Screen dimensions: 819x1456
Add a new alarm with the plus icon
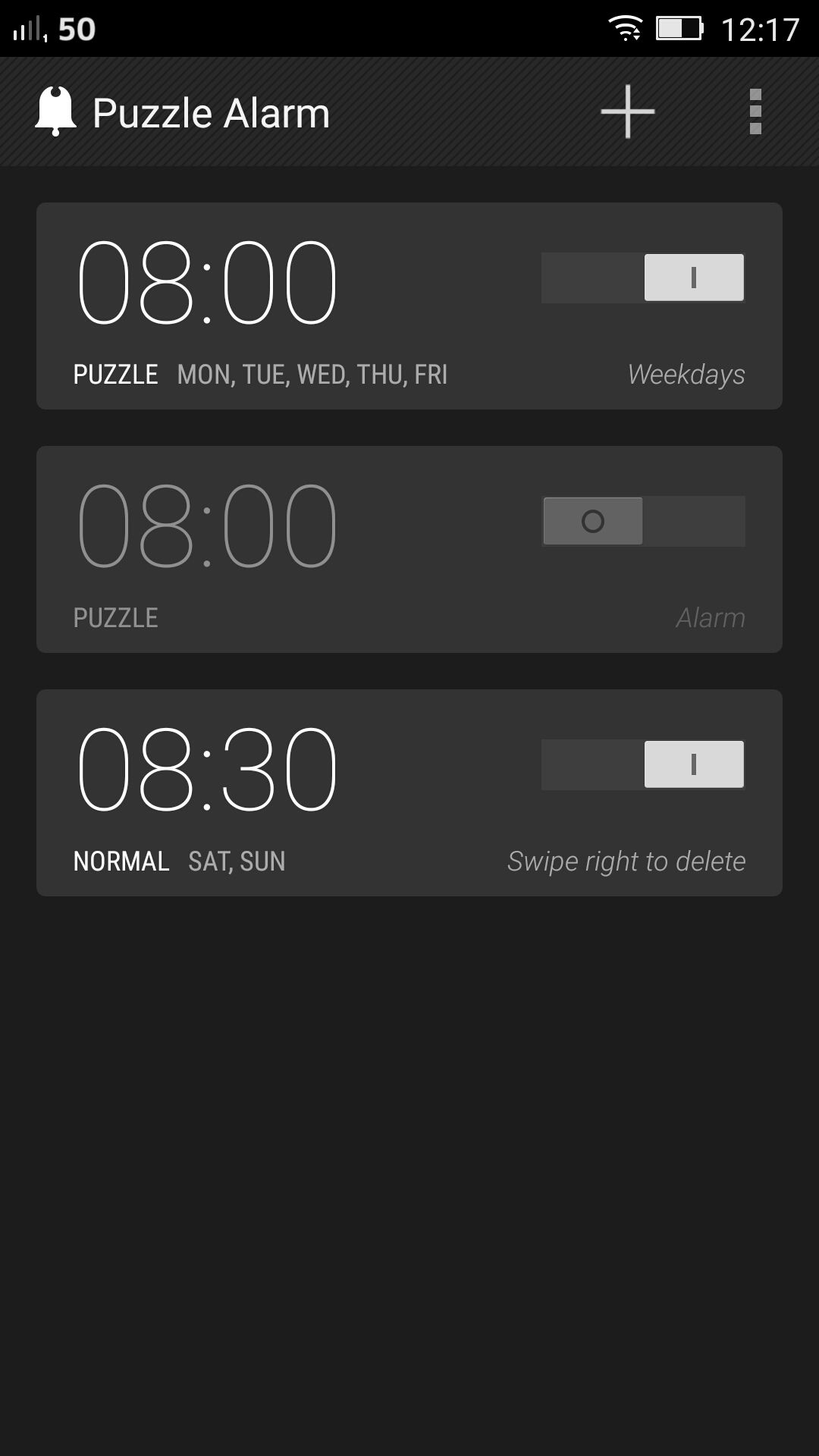tap(627, 112)
